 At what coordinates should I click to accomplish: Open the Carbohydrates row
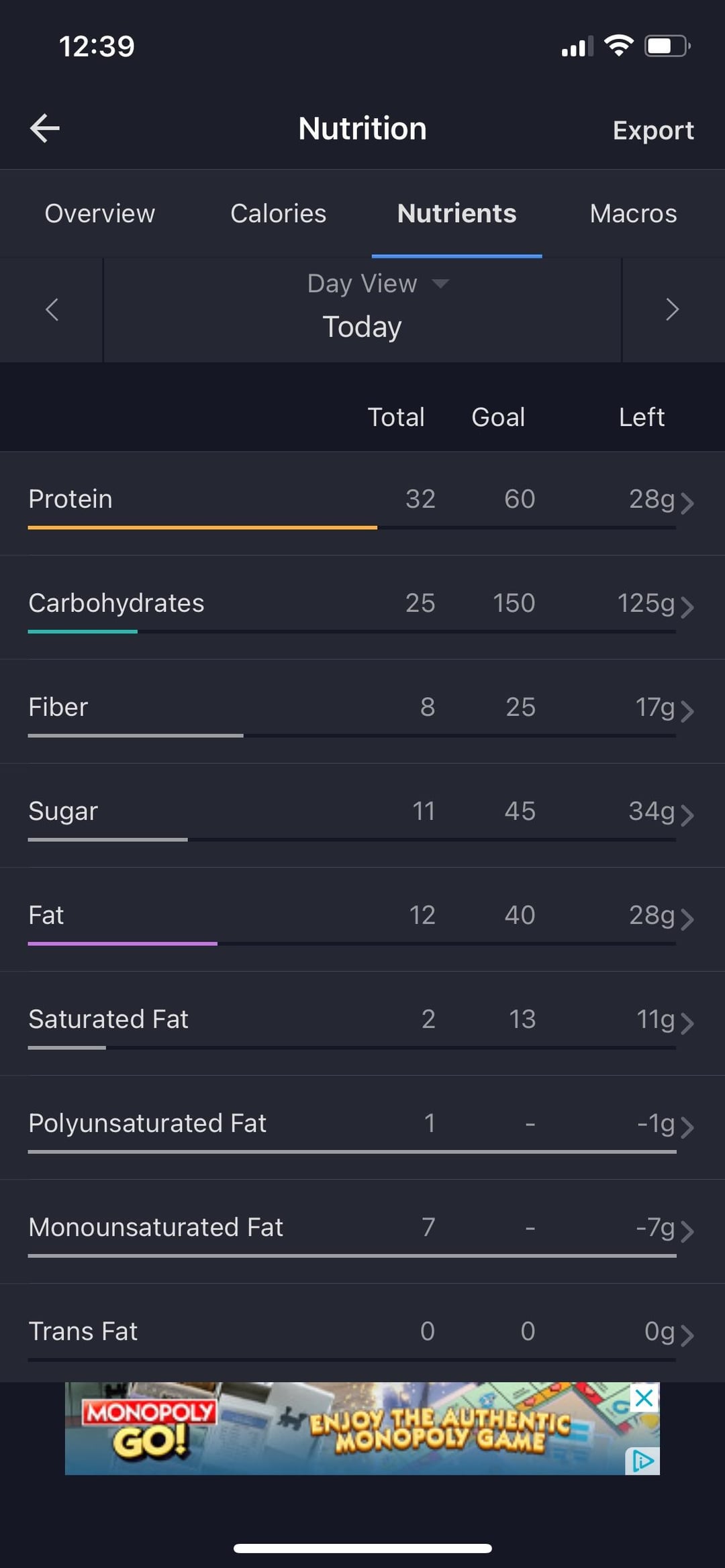362,607
